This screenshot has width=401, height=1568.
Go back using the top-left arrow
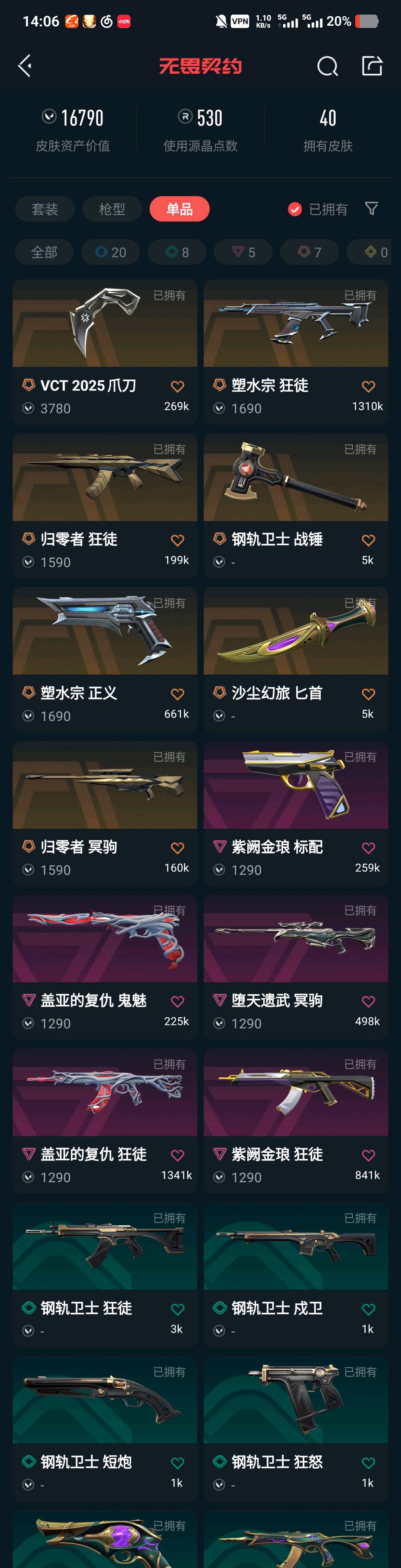25,66
